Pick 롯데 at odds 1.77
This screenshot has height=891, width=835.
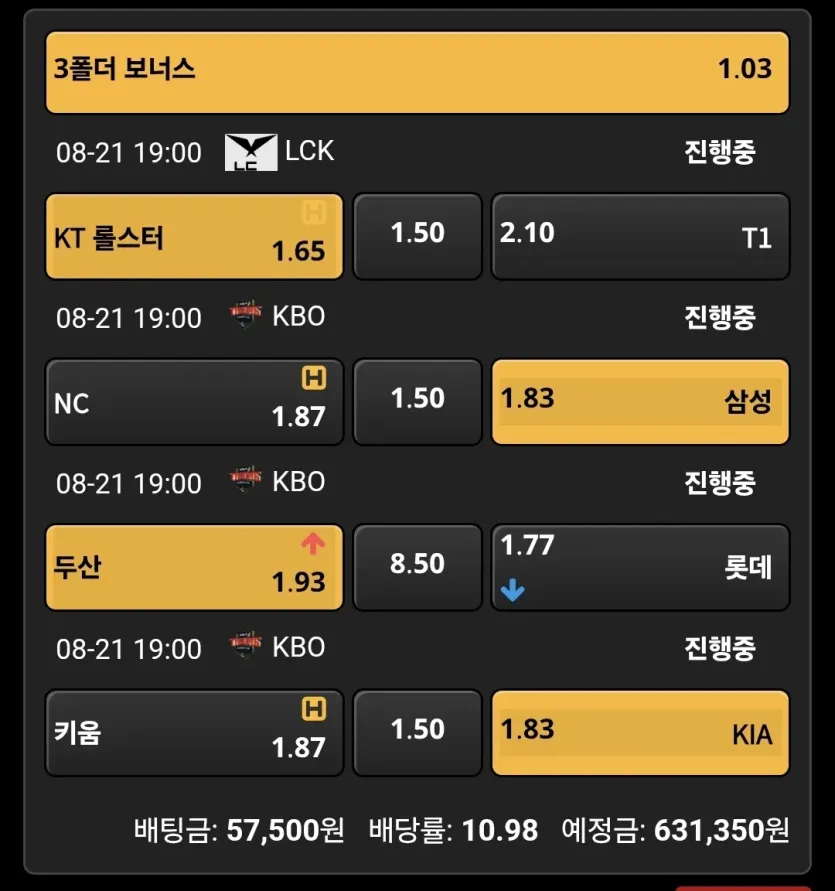click(641, 567)
